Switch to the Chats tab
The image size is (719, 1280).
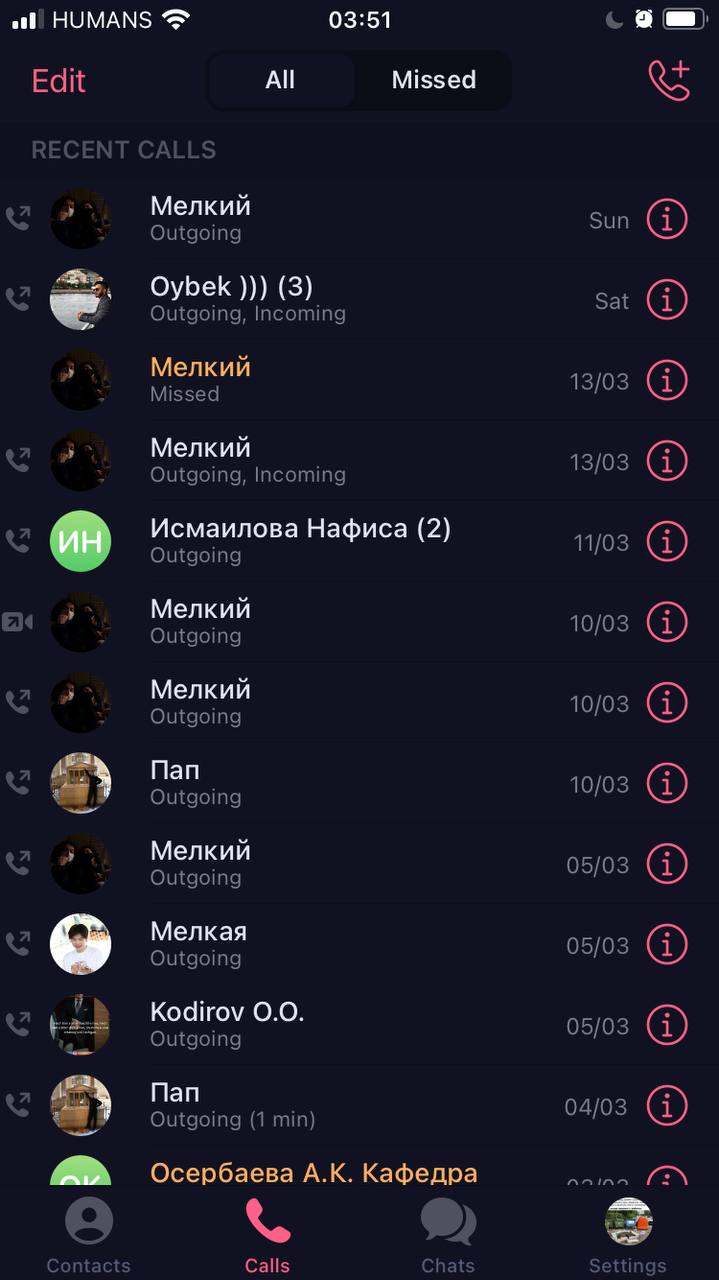click(447, 1236)
